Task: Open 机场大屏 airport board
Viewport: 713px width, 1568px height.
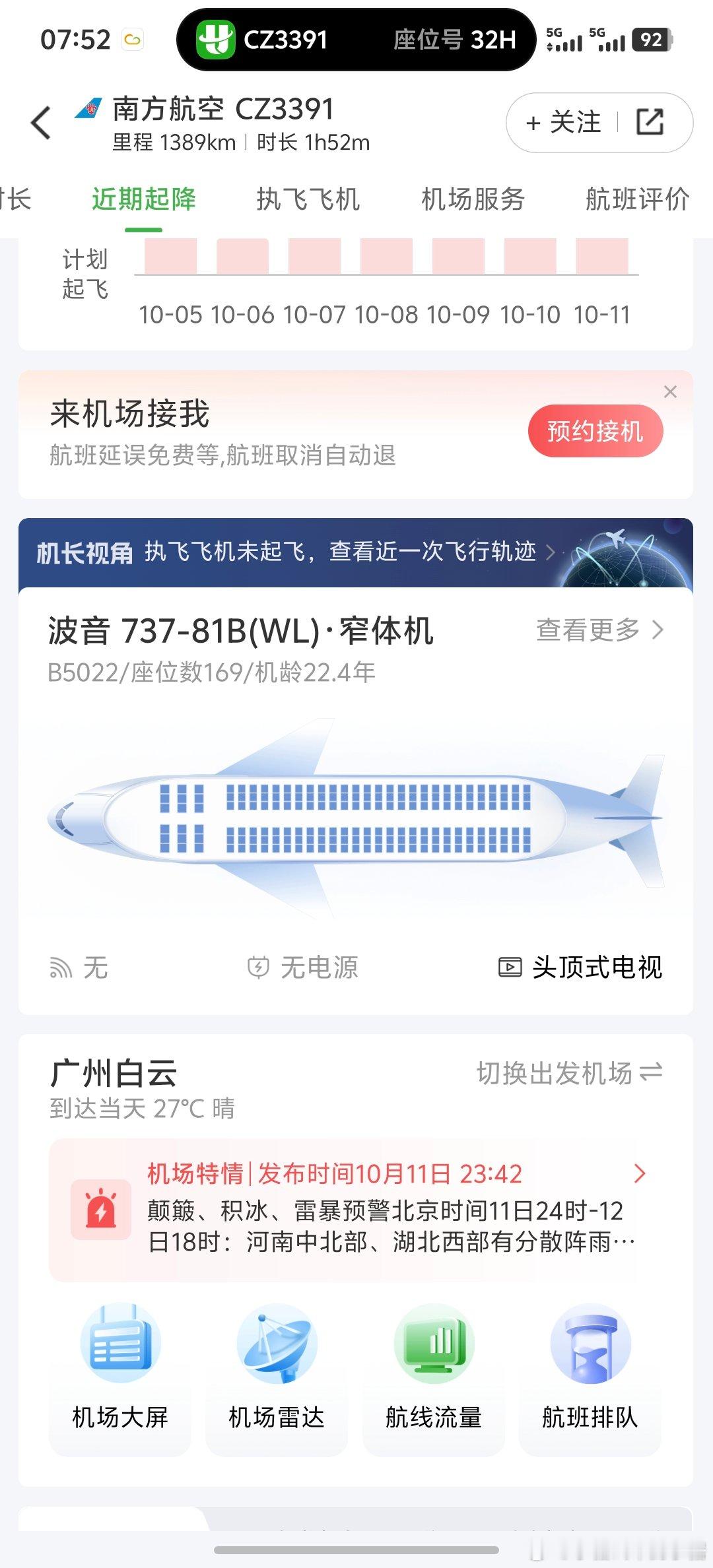Action: (x=120, y=1379)
